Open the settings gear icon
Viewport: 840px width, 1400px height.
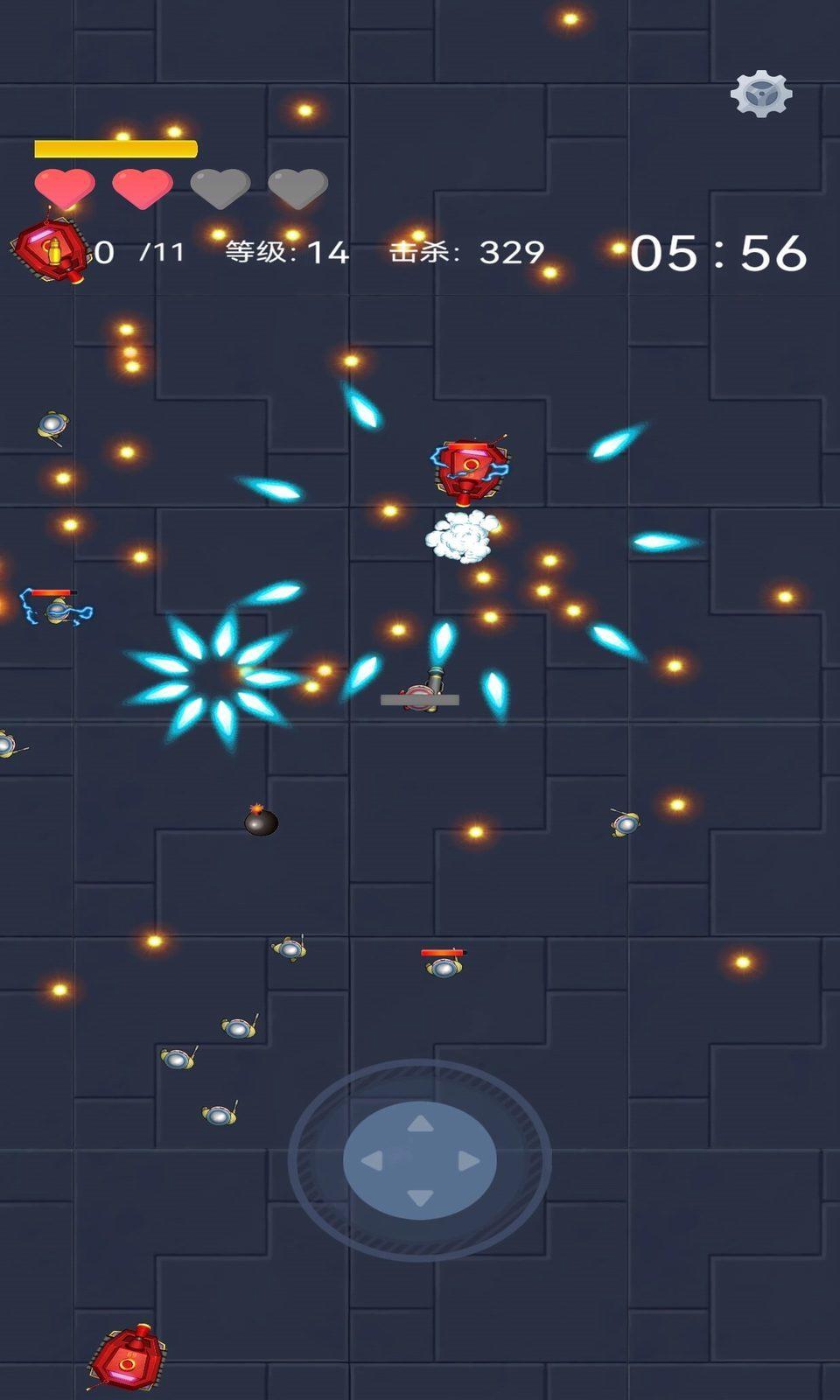point(761,94)
